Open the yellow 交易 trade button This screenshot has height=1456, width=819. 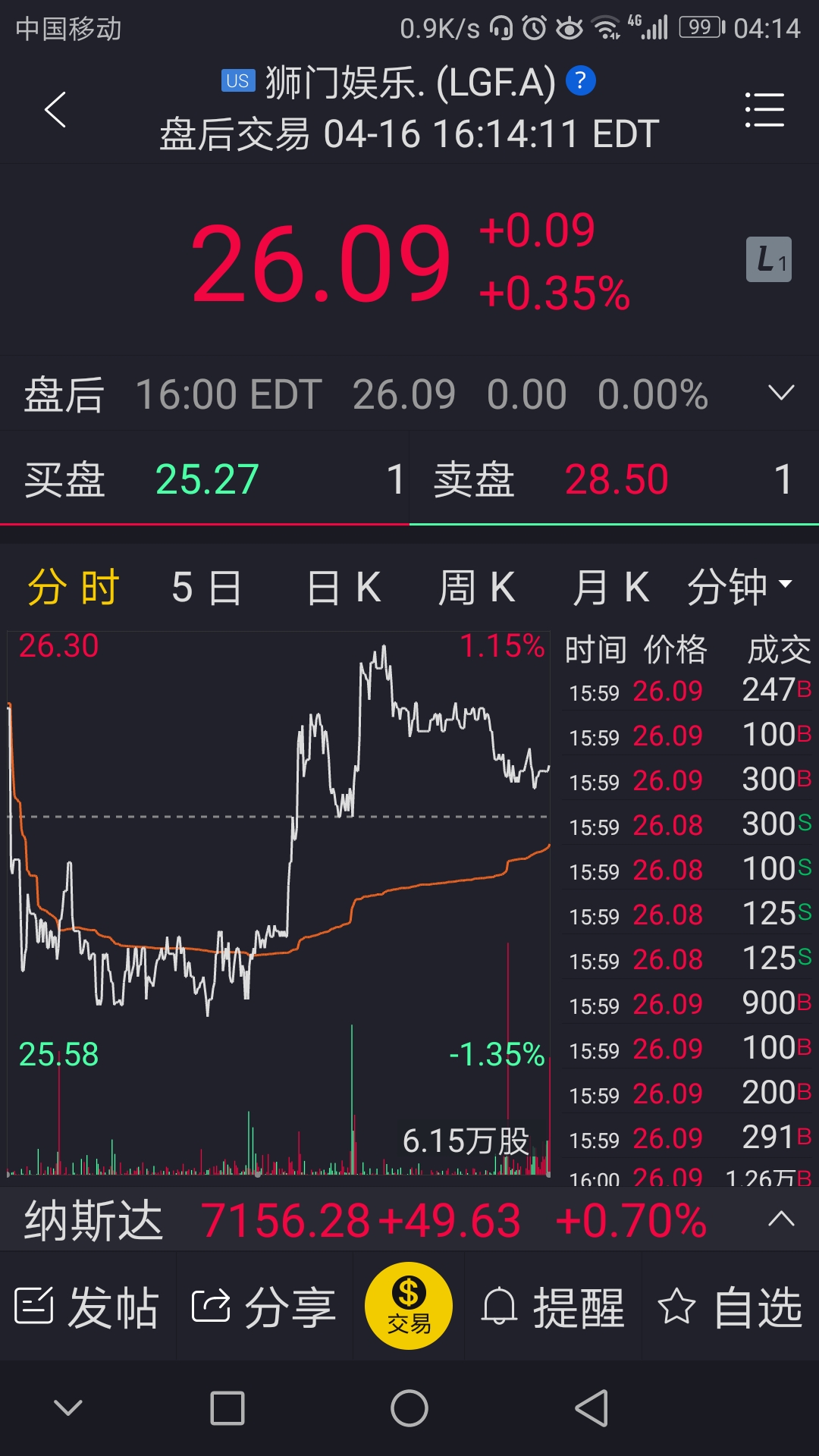pyautogui.click(x=409, y=1306)
